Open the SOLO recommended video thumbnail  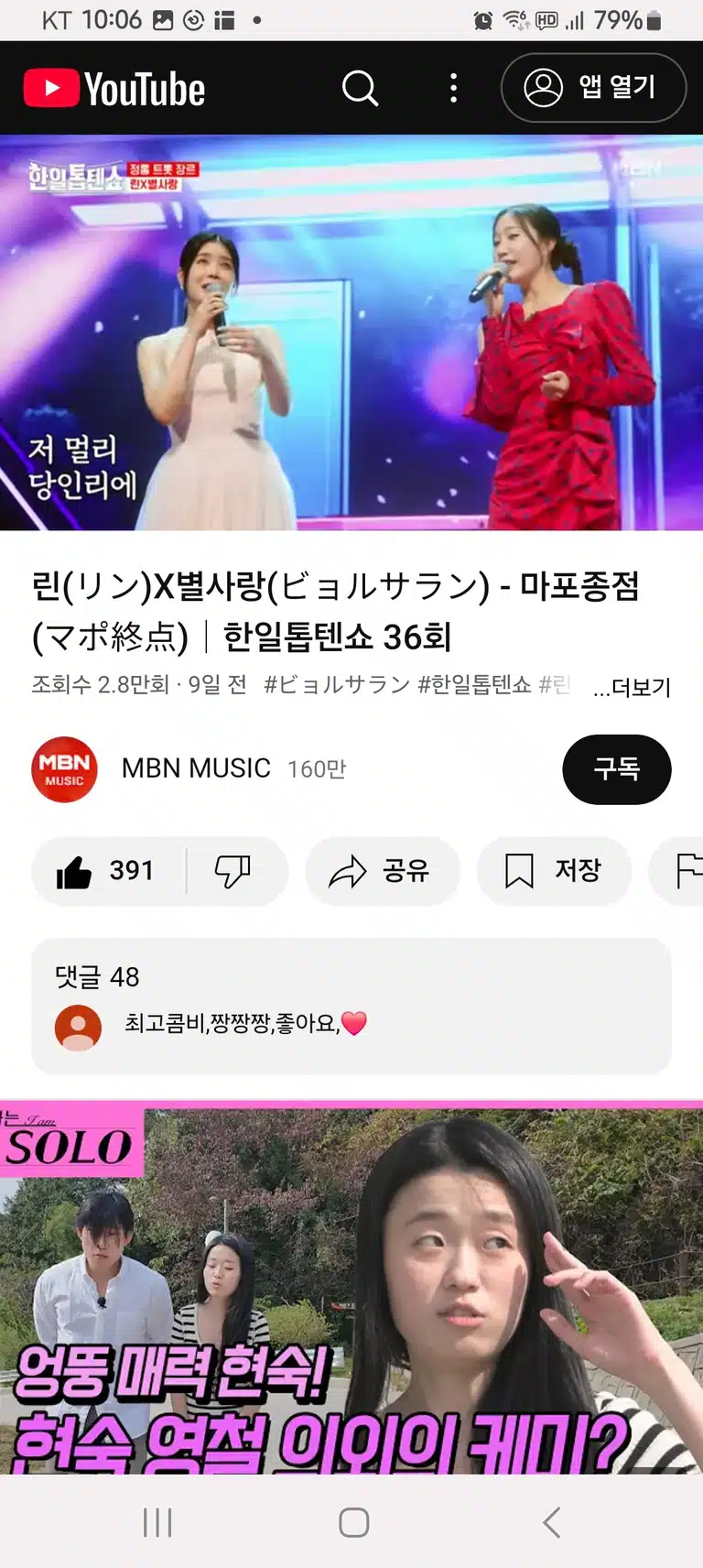(351, 1287)
